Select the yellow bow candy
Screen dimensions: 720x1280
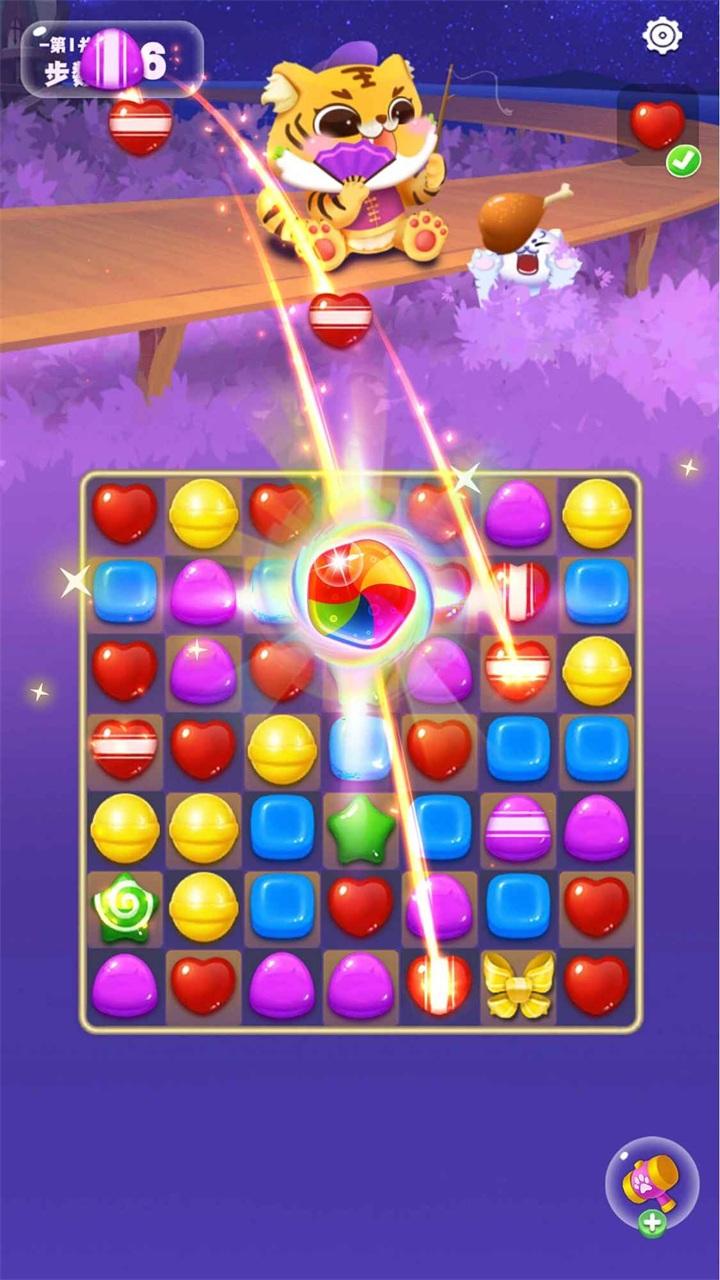(x=518, y=984)
